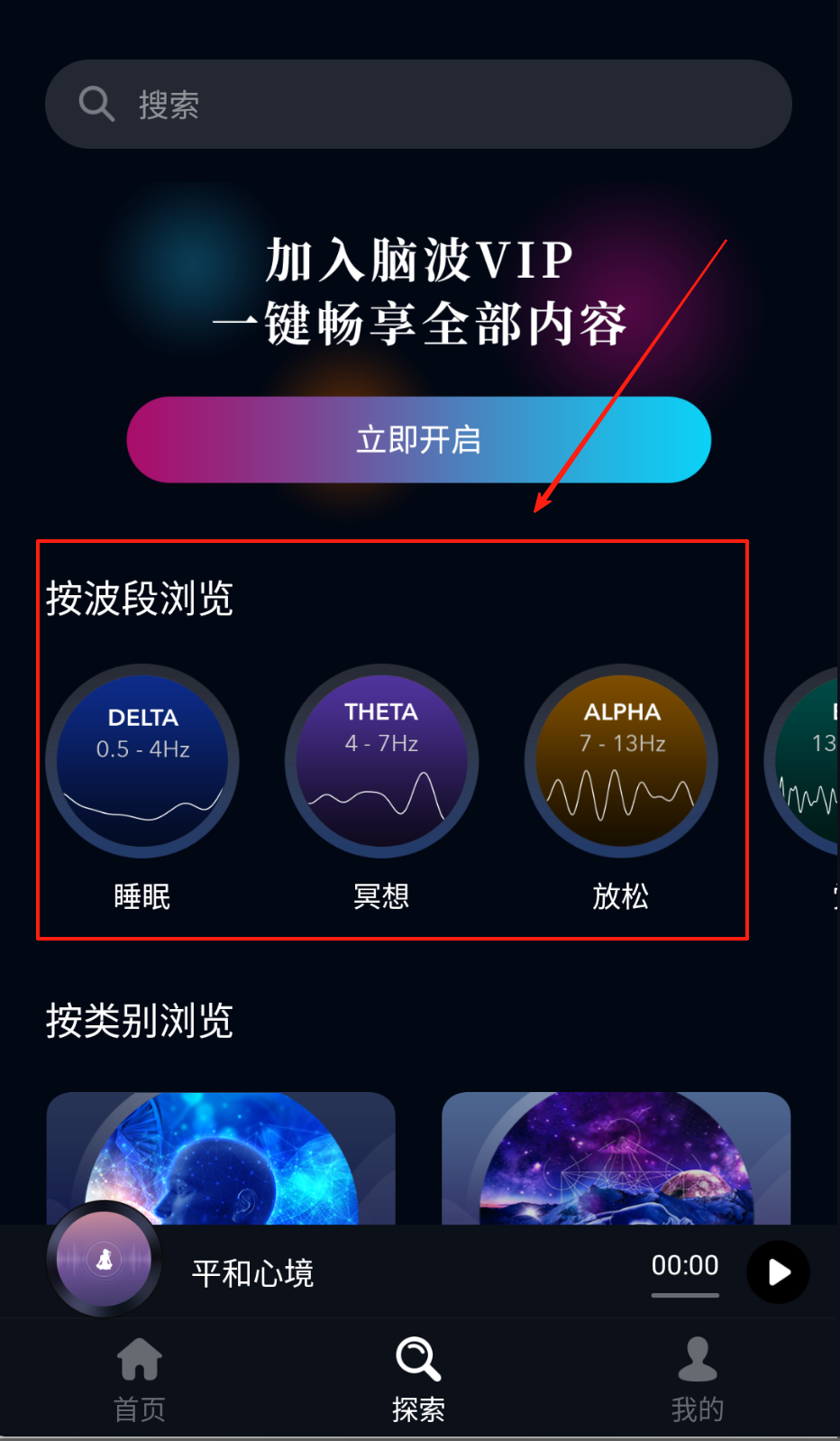Open the 我的 tab
Screen dimensions: 840x1441
pyautogui.click(x=697, y=1379)
